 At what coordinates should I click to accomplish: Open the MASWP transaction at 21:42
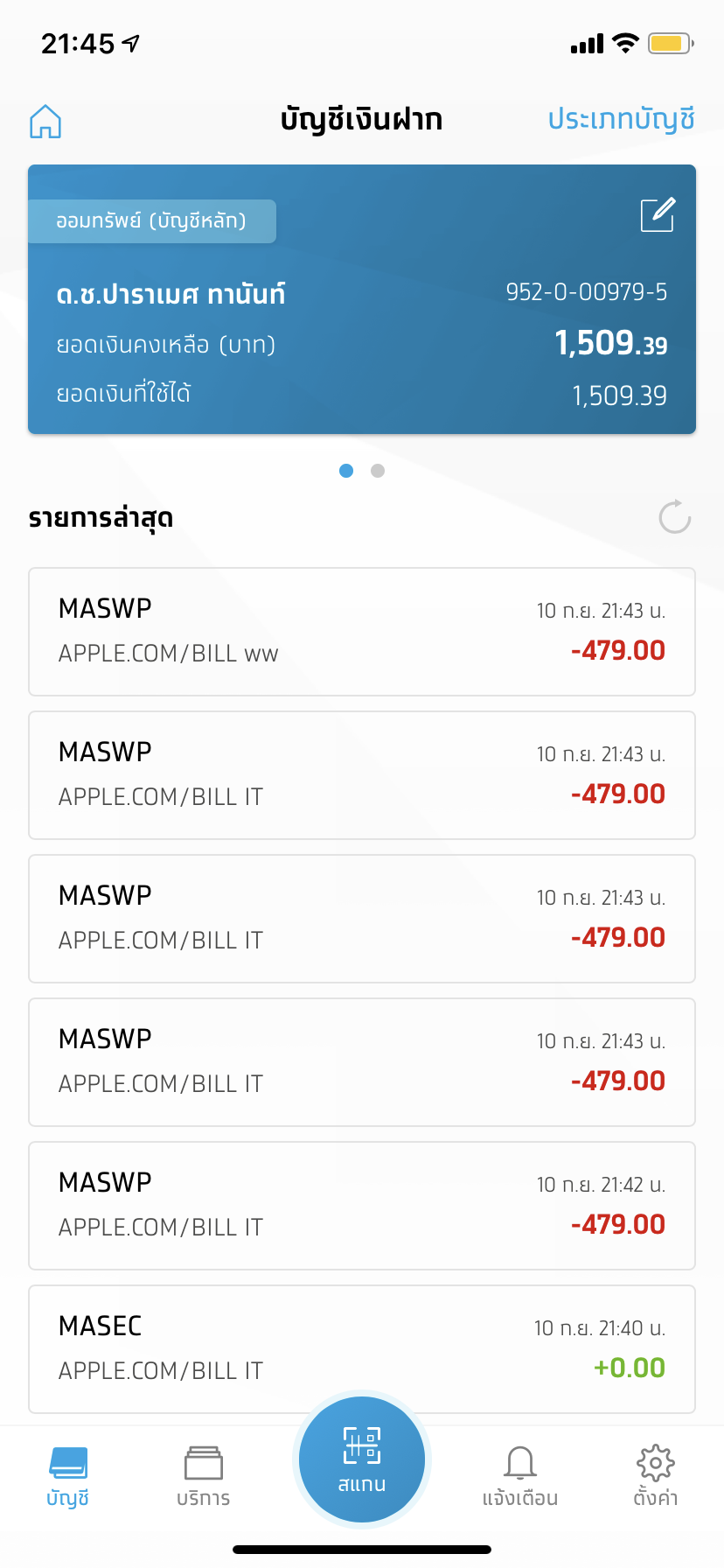[362, 1206]
